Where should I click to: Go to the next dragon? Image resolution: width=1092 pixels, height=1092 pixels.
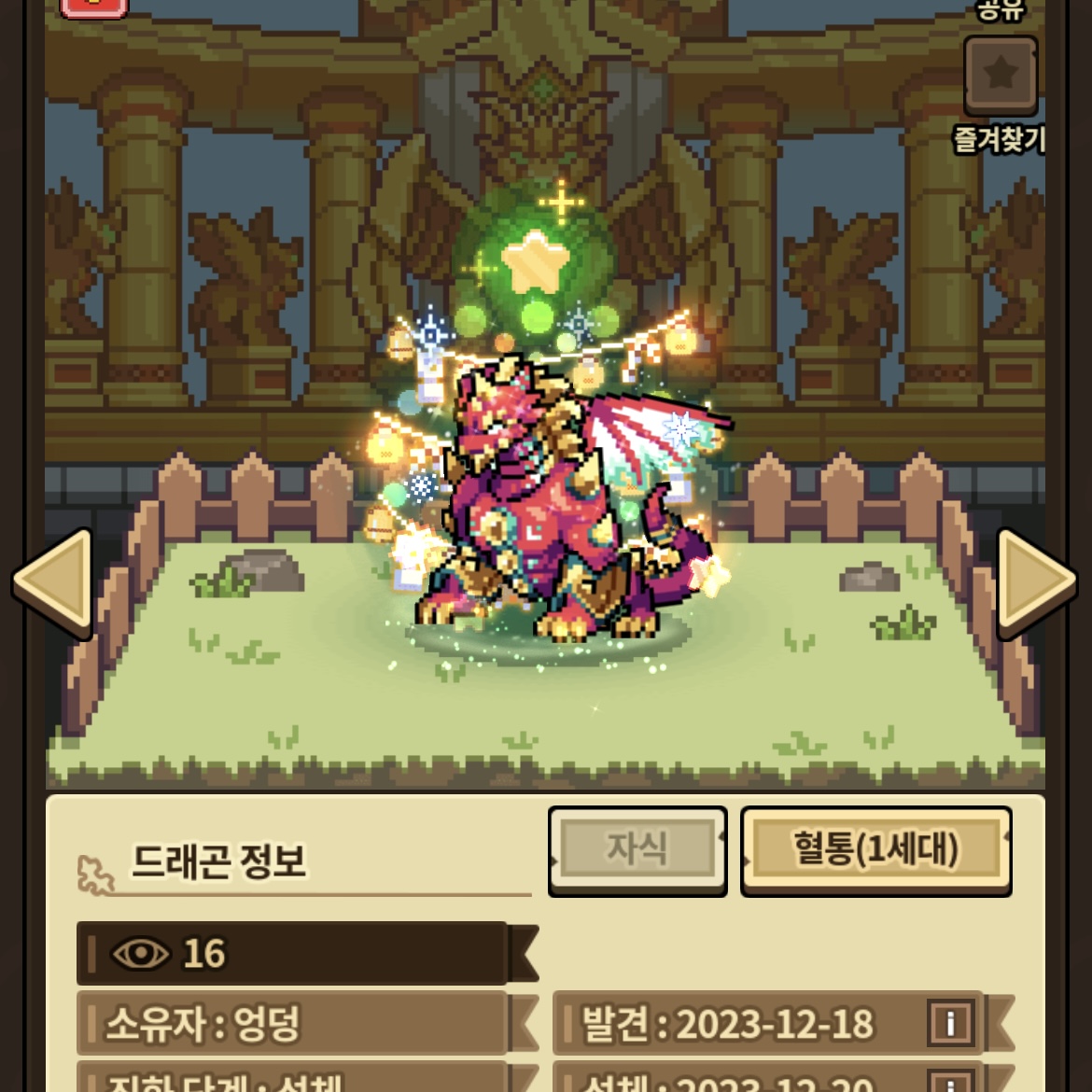pos(1036,582)
